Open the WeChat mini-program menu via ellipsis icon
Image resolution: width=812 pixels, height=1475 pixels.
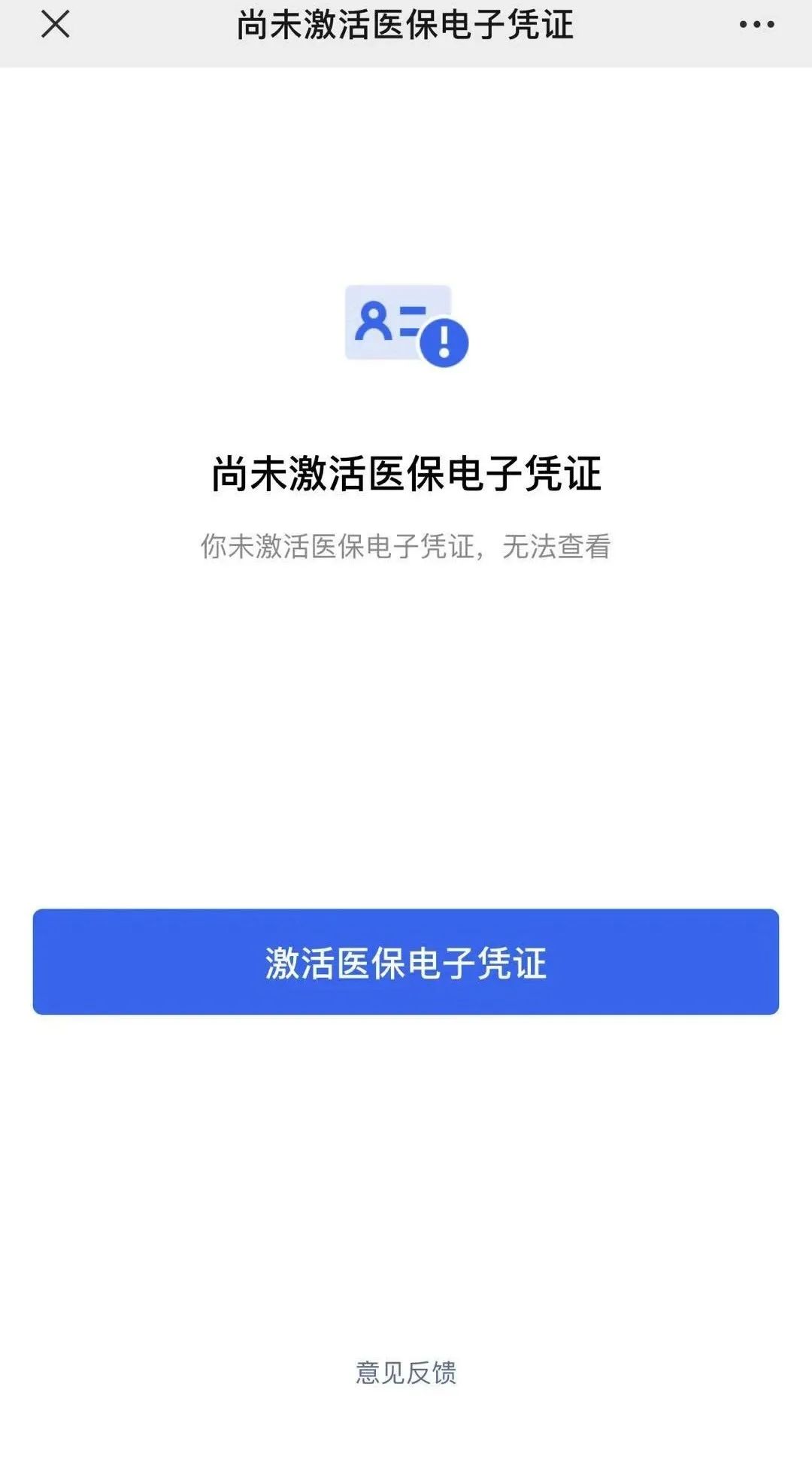point(756,25)
